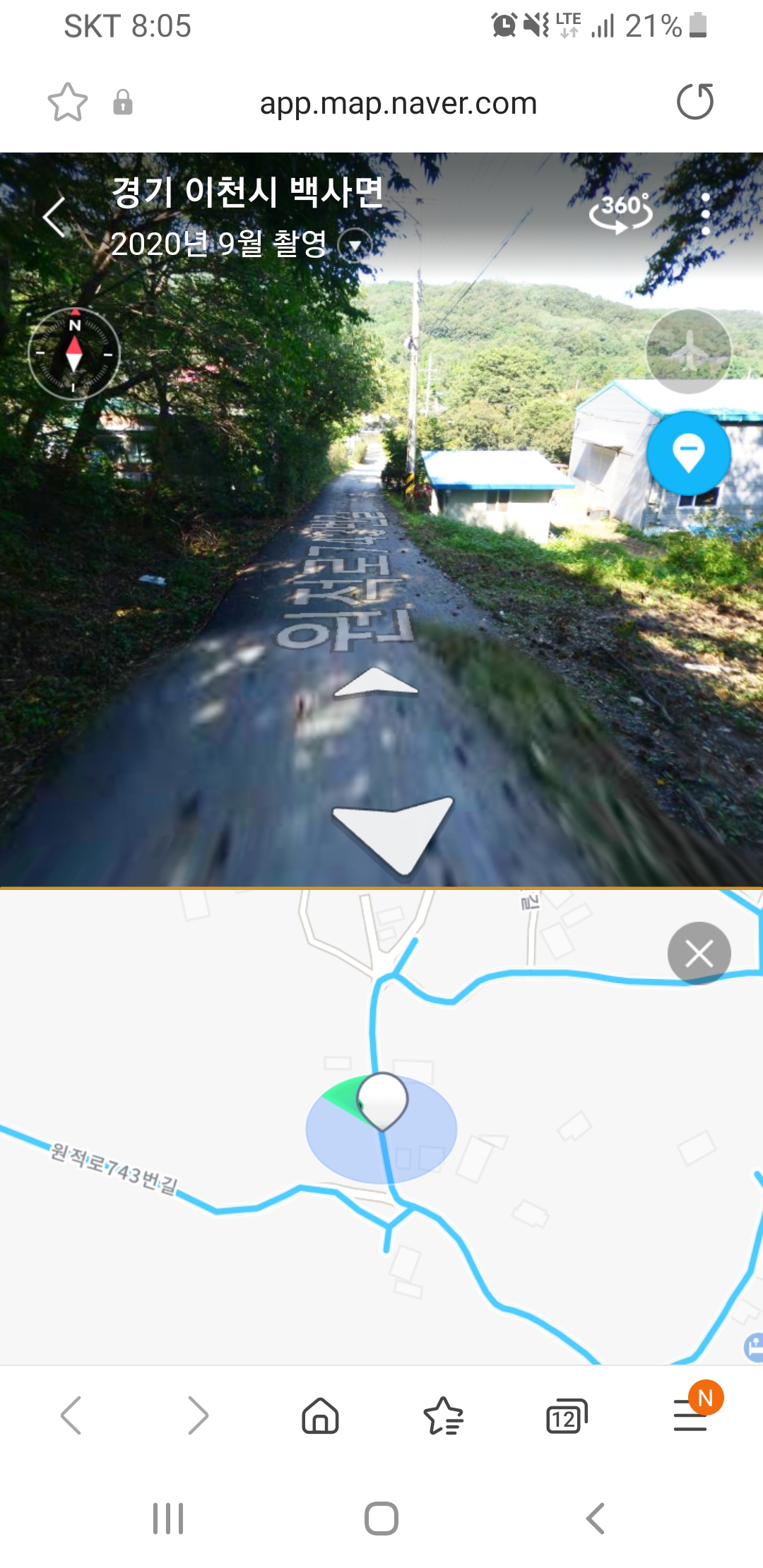Go to the browser home page
This screenshot has height=1568, width=763.
pos(320,1415)
